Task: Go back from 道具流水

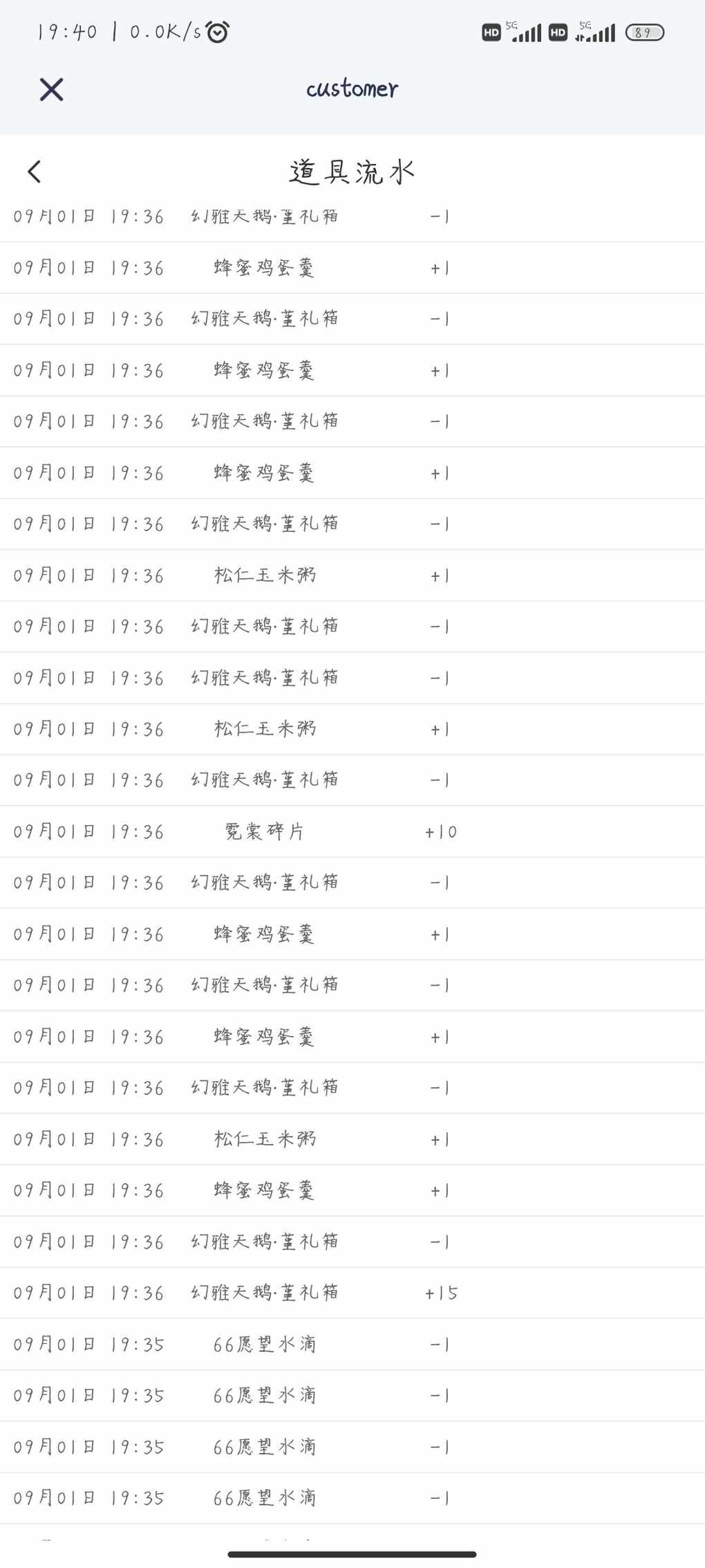Action: tap(35, 172)
